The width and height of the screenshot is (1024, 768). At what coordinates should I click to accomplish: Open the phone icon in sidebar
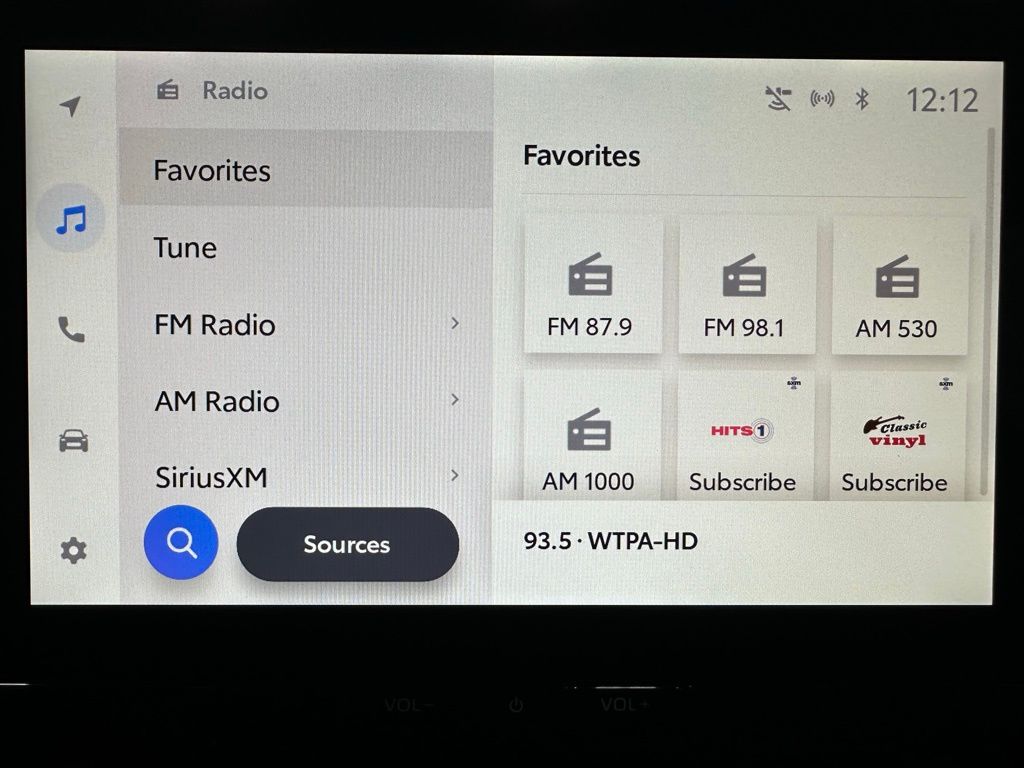[71, 330]
